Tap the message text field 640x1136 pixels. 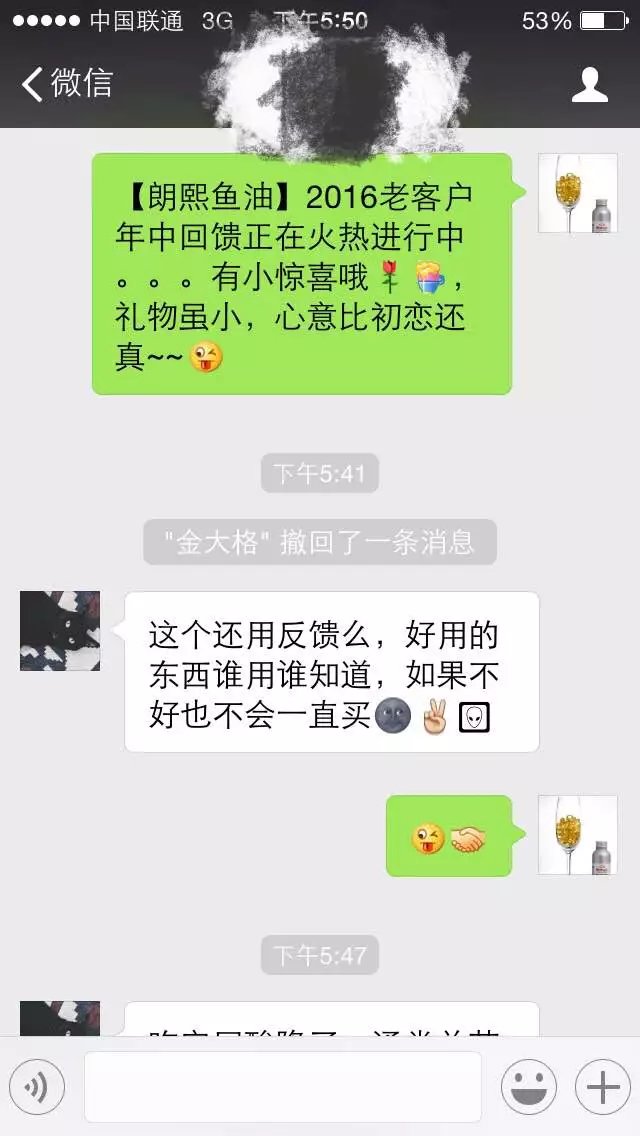(x=283, y=1087)
